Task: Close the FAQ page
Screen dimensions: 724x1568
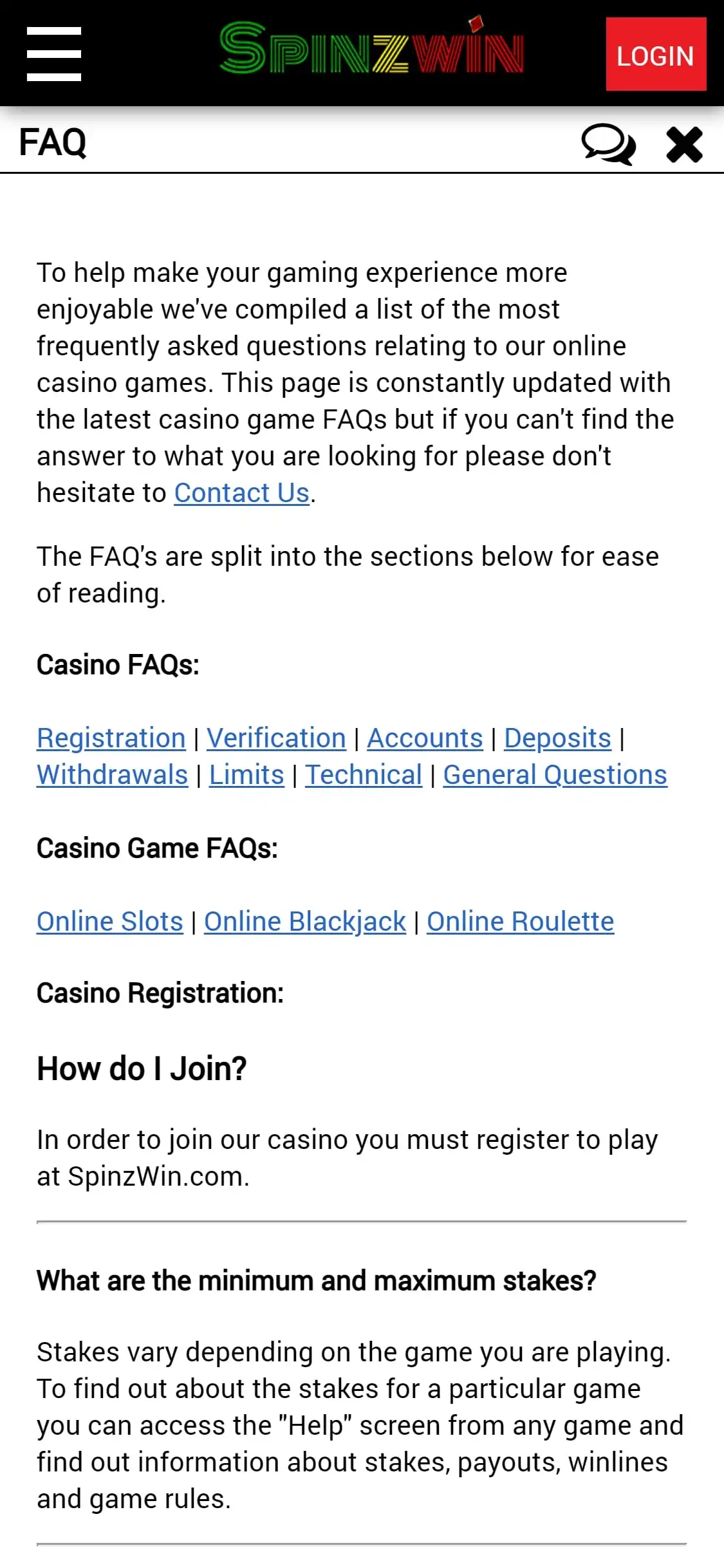Action: [x=684, y=144]
